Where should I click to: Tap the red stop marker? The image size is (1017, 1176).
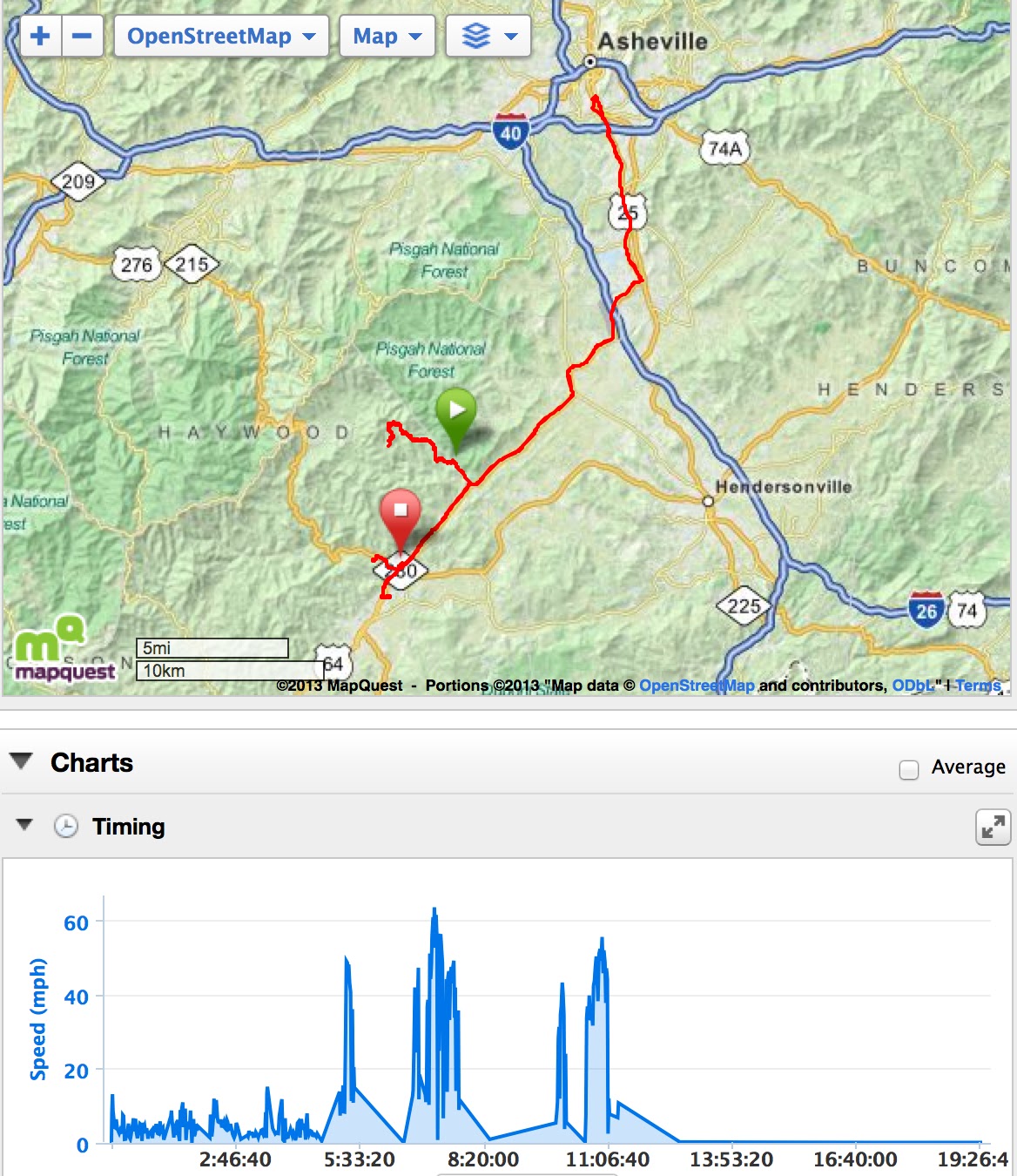(x=401, y=513)
